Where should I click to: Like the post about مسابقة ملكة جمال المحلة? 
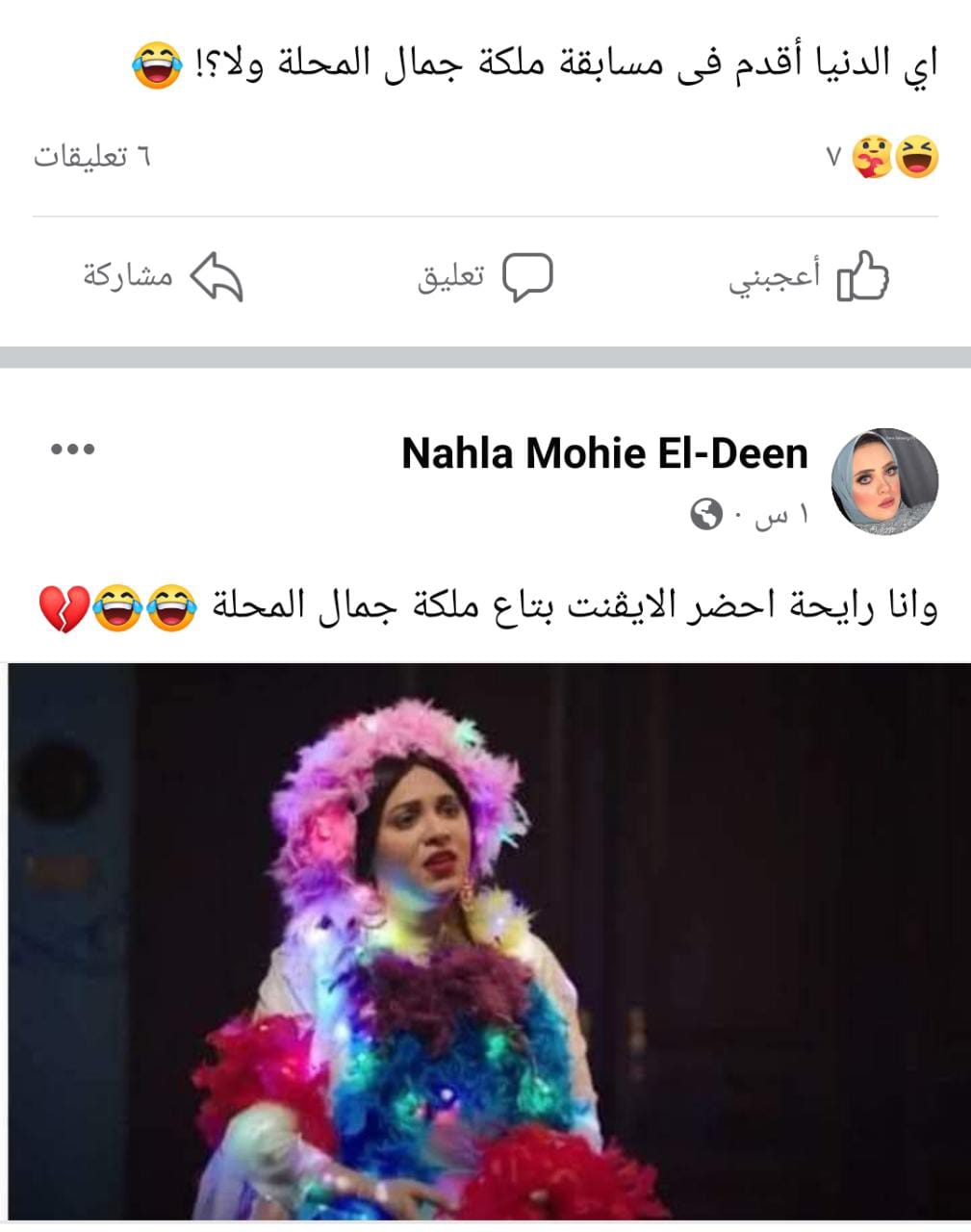pyautogui.click(x=808, y=277)
